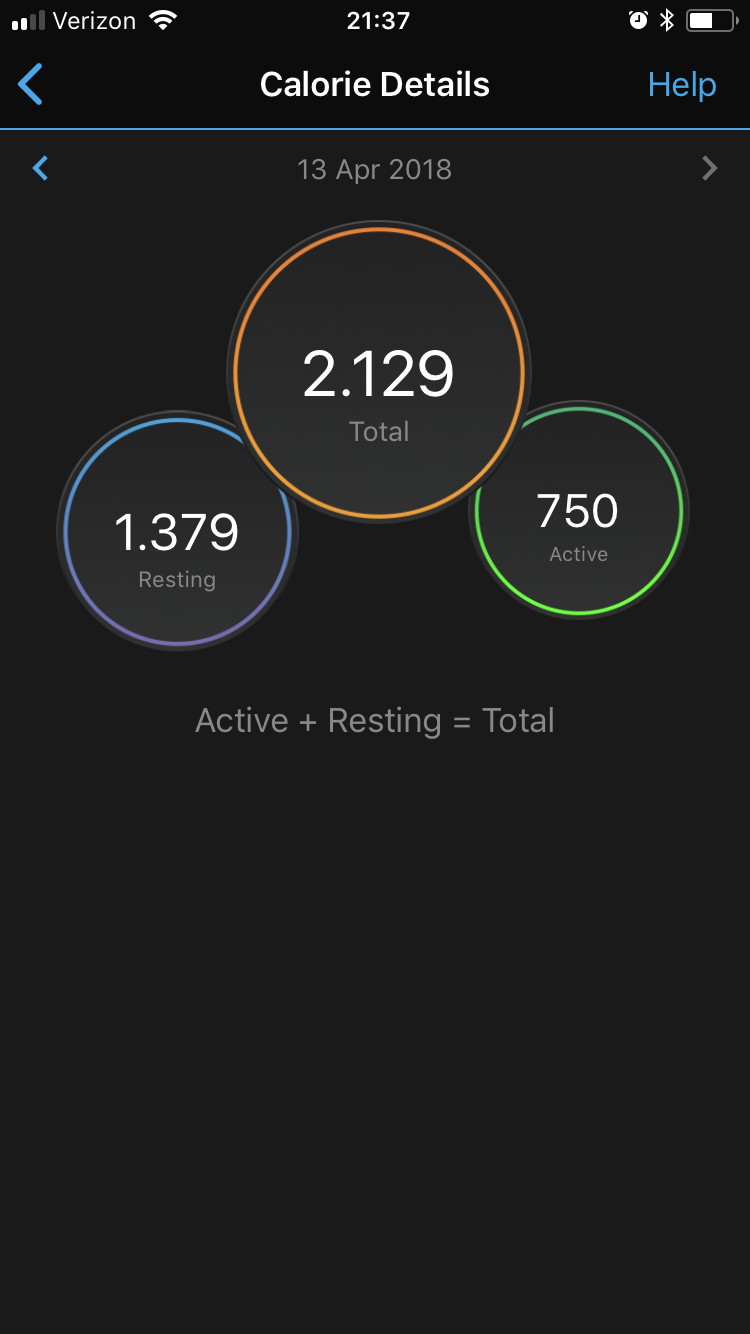Open the Help page
The width and height of the screenshot is (750, 1334).
[x=682, y=85]
